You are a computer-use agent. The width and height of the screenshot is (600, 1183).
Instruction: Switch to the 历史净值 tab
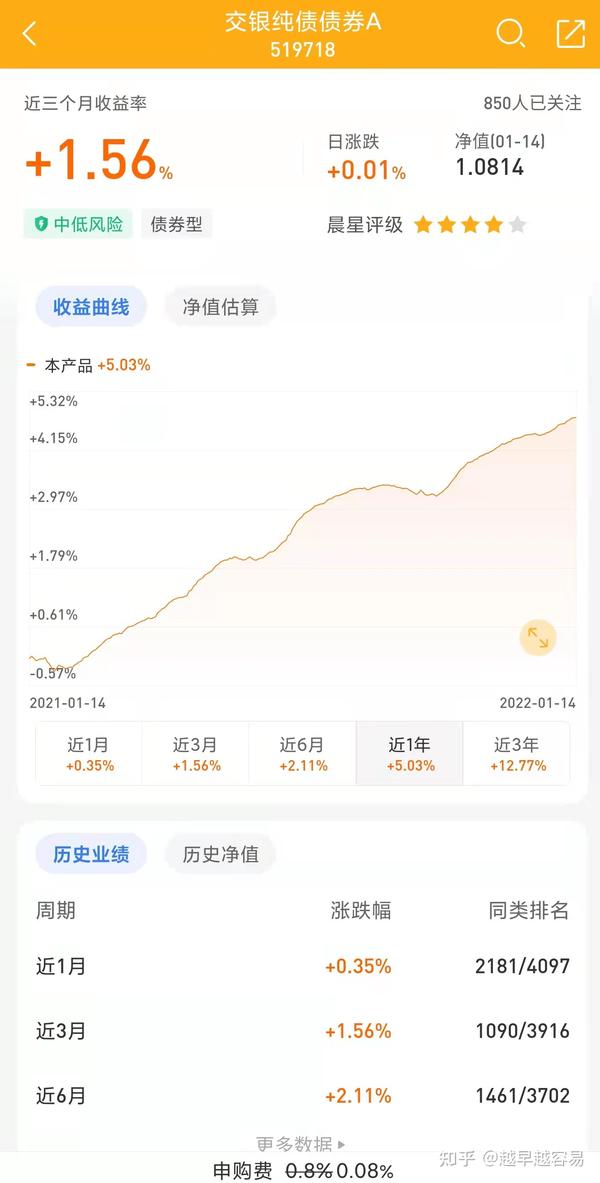pos(220,854)
